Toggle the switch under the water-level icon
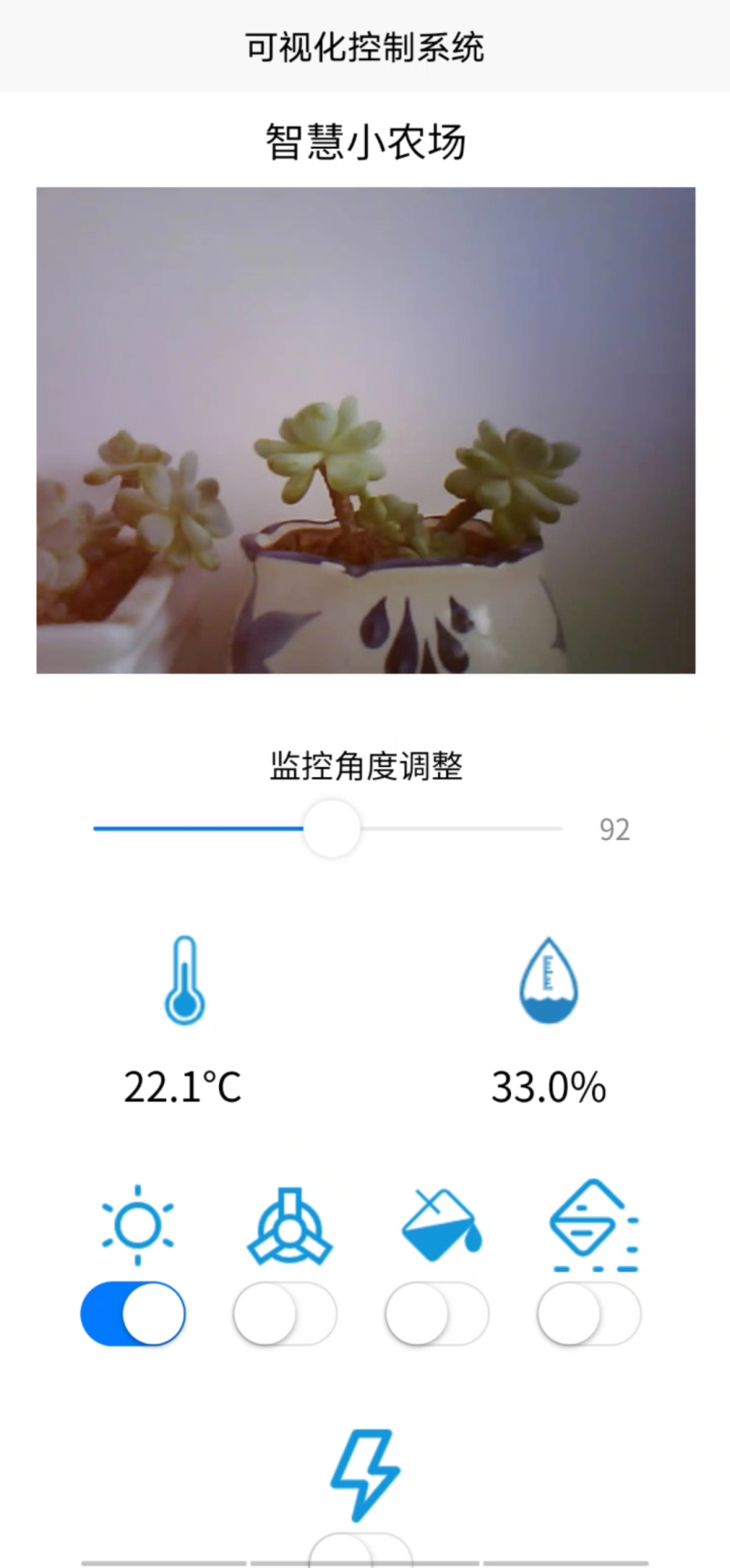 589,1314
